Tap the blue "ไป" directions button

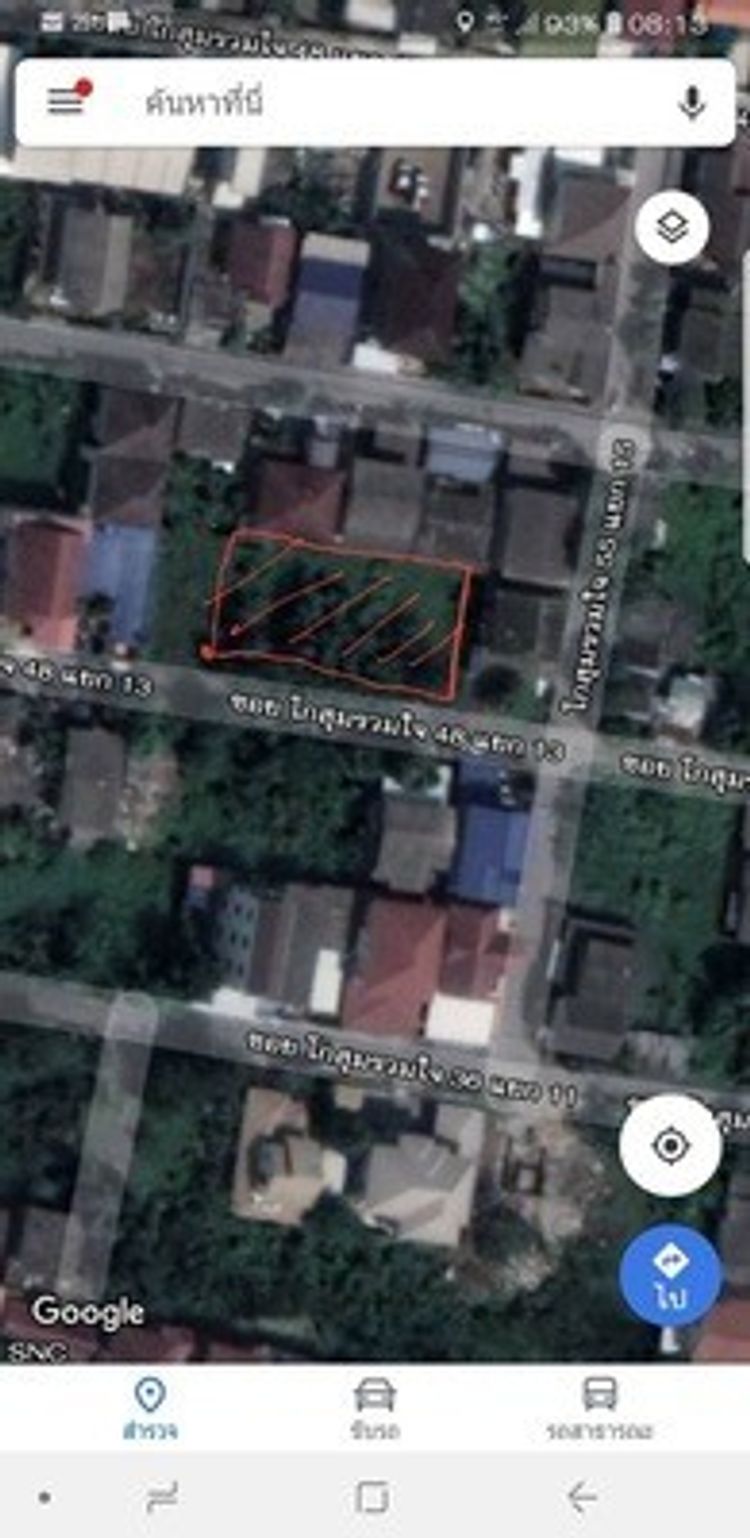tap(670, 1274)
